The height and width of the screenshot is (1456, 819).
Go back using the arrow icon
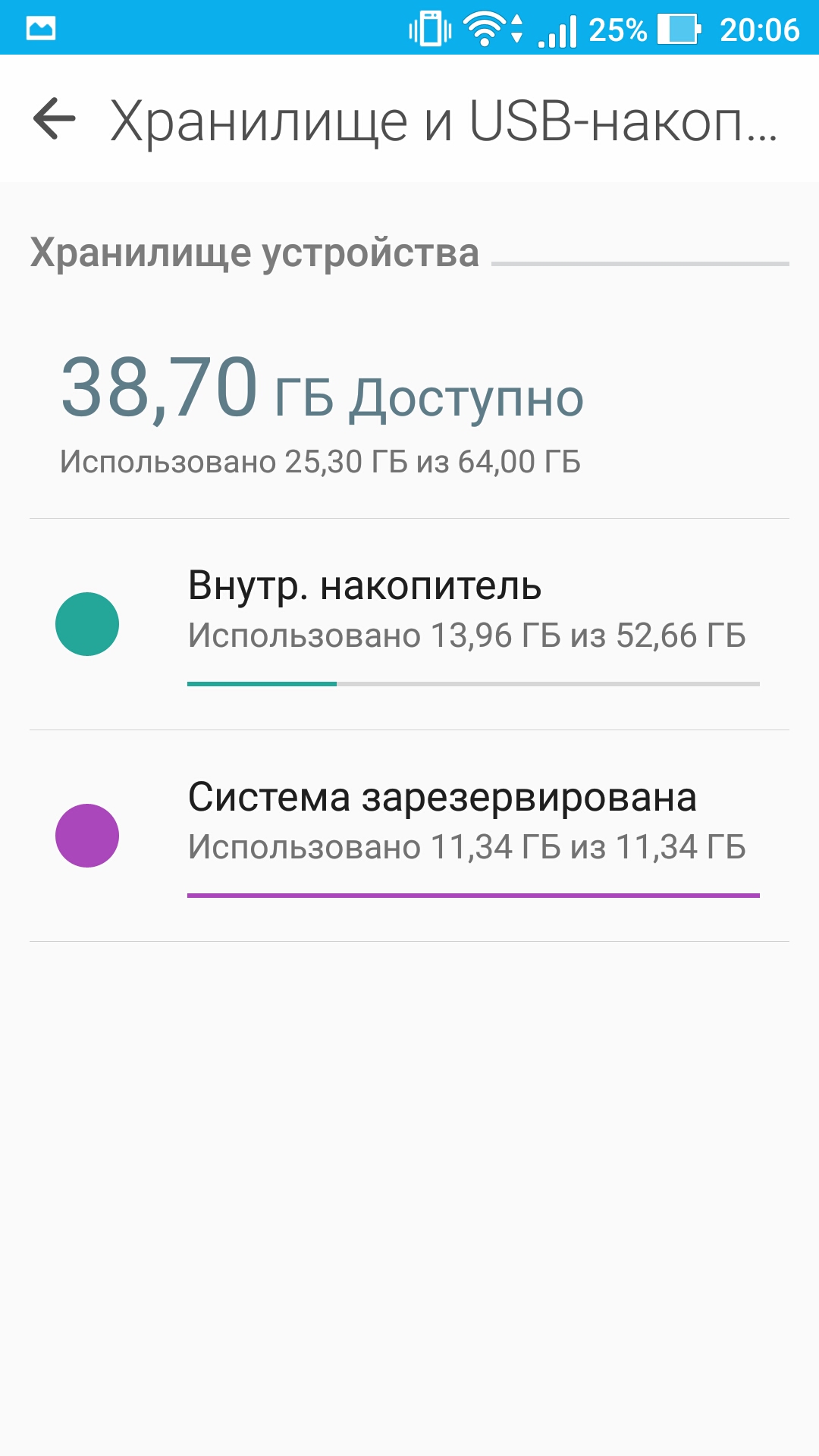pos(55,119)
